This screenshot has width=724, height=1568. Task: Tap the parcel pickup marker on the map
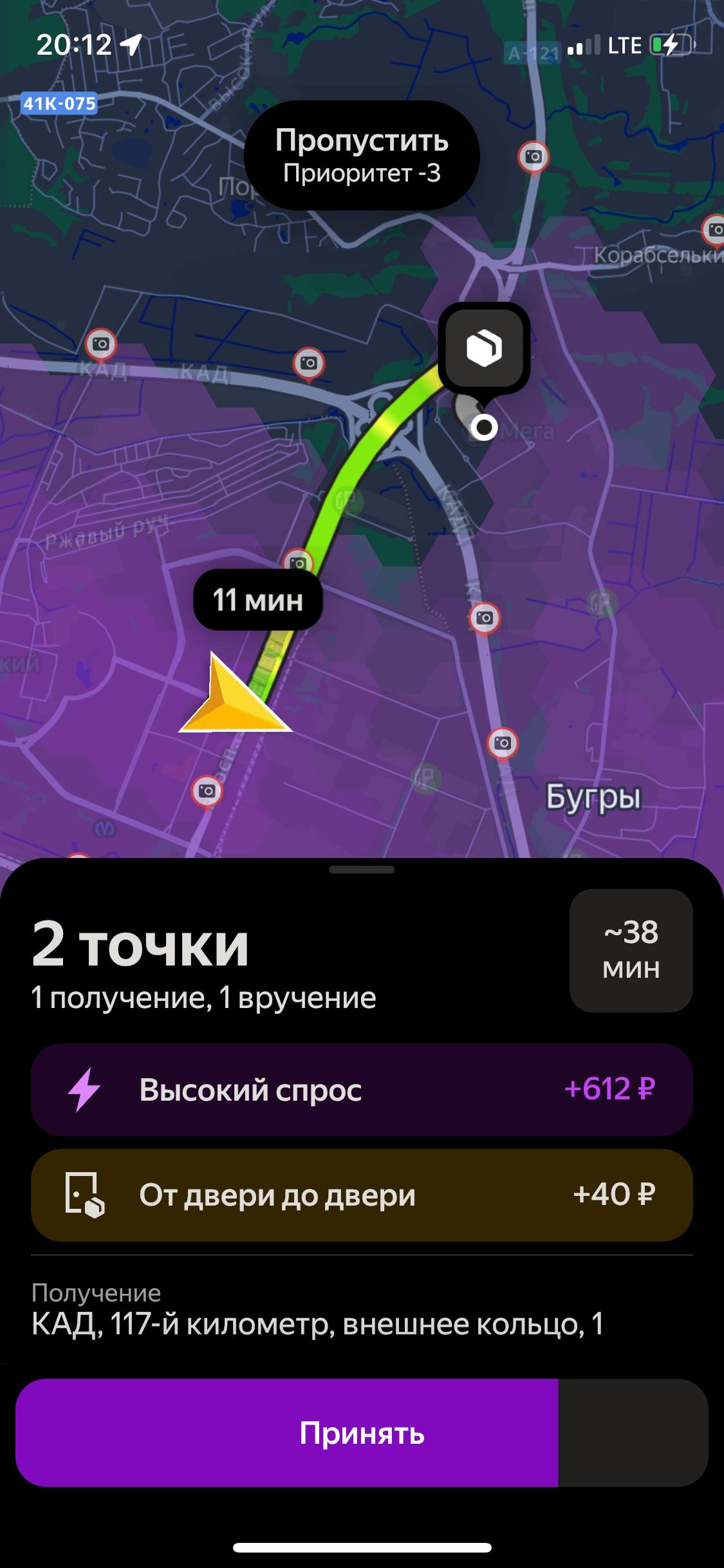[484, 348]
